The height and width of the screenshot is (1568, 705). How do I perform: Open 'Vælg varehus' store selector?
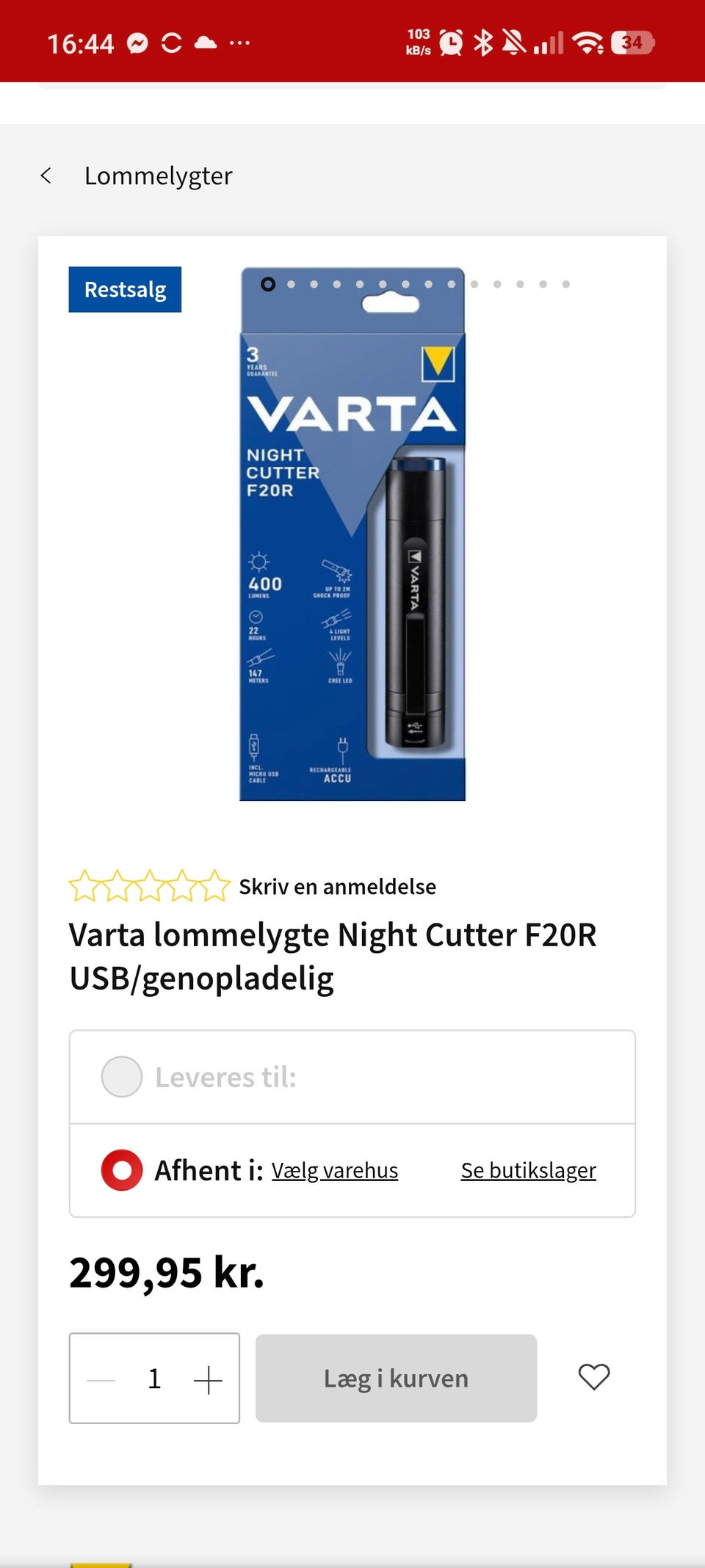335,1170
